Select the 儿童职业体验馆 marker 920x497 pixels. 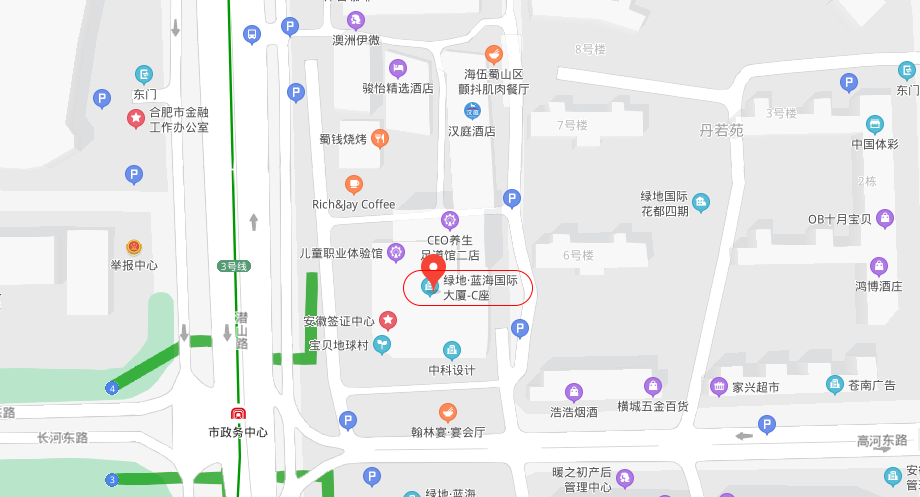[396, 252]
